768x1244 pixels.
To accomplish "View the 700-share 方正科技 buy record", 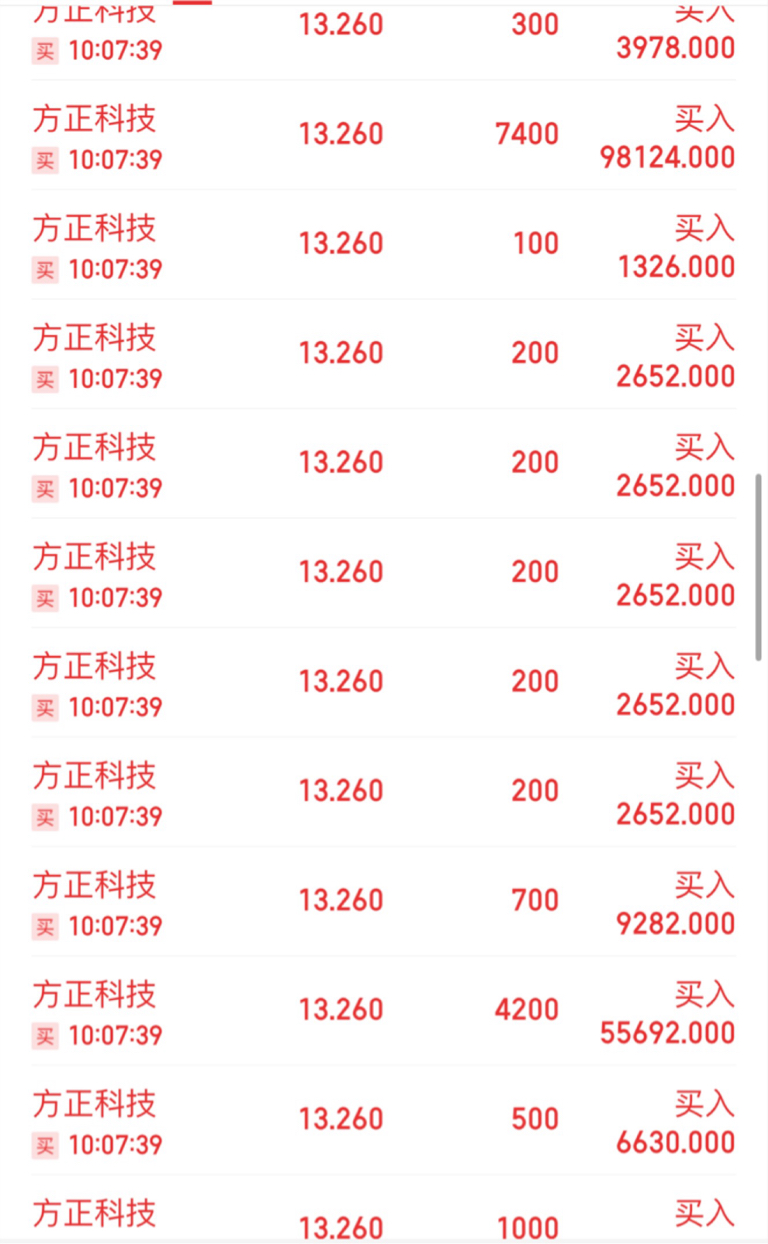I will pyautogui.click(x=384, y=902).
